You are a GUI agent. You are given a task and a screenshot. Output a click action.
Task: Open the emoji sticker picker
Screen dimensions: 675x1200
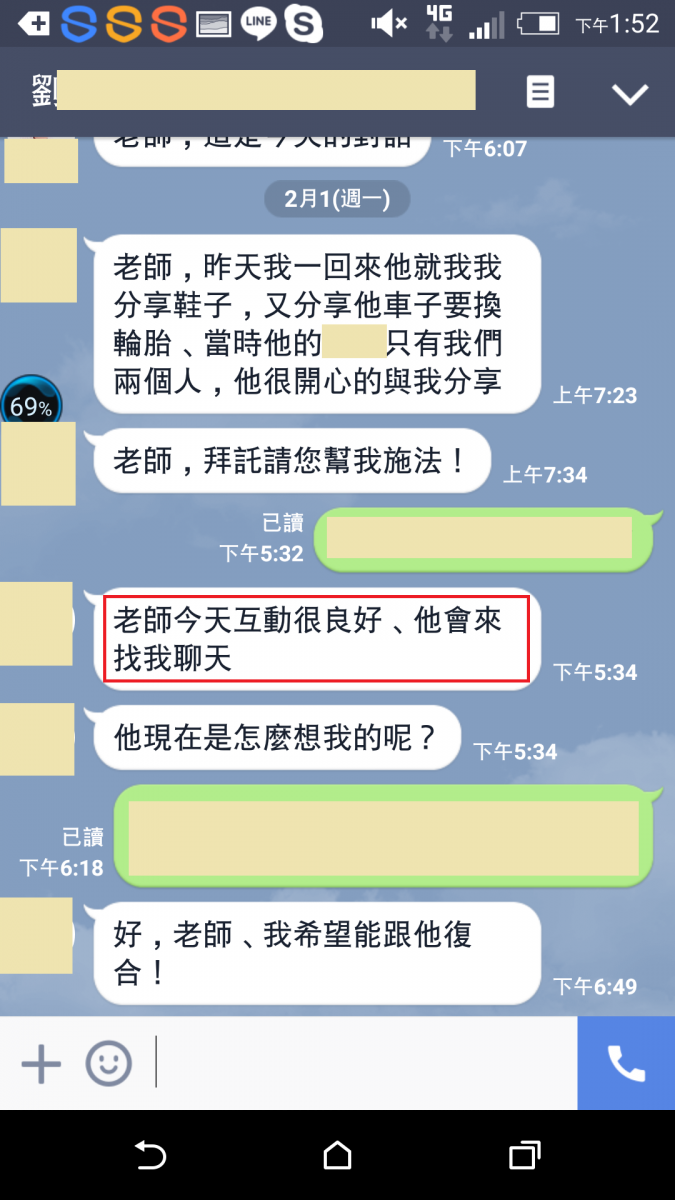pos(108,1064)
